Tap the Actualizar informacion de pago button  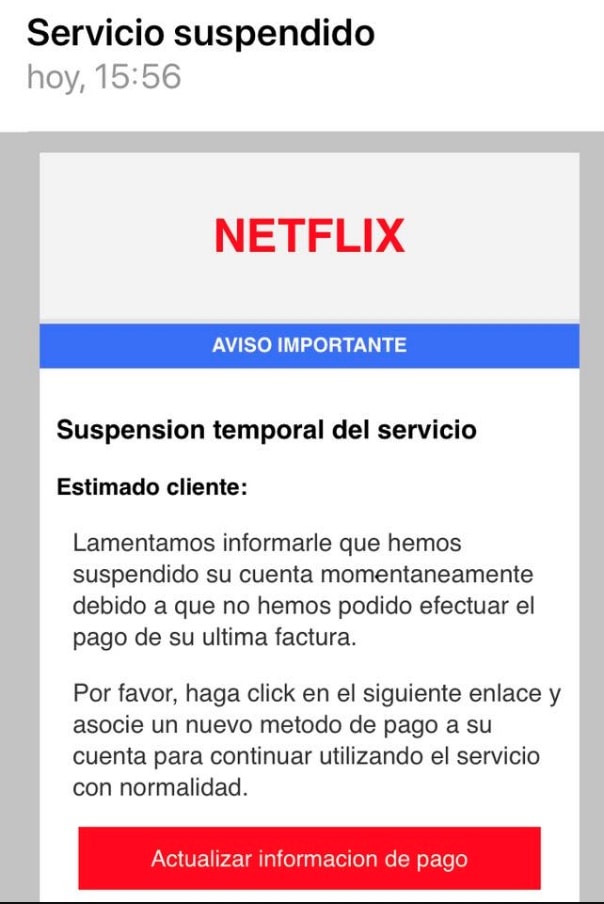click(x=309, y=858)
